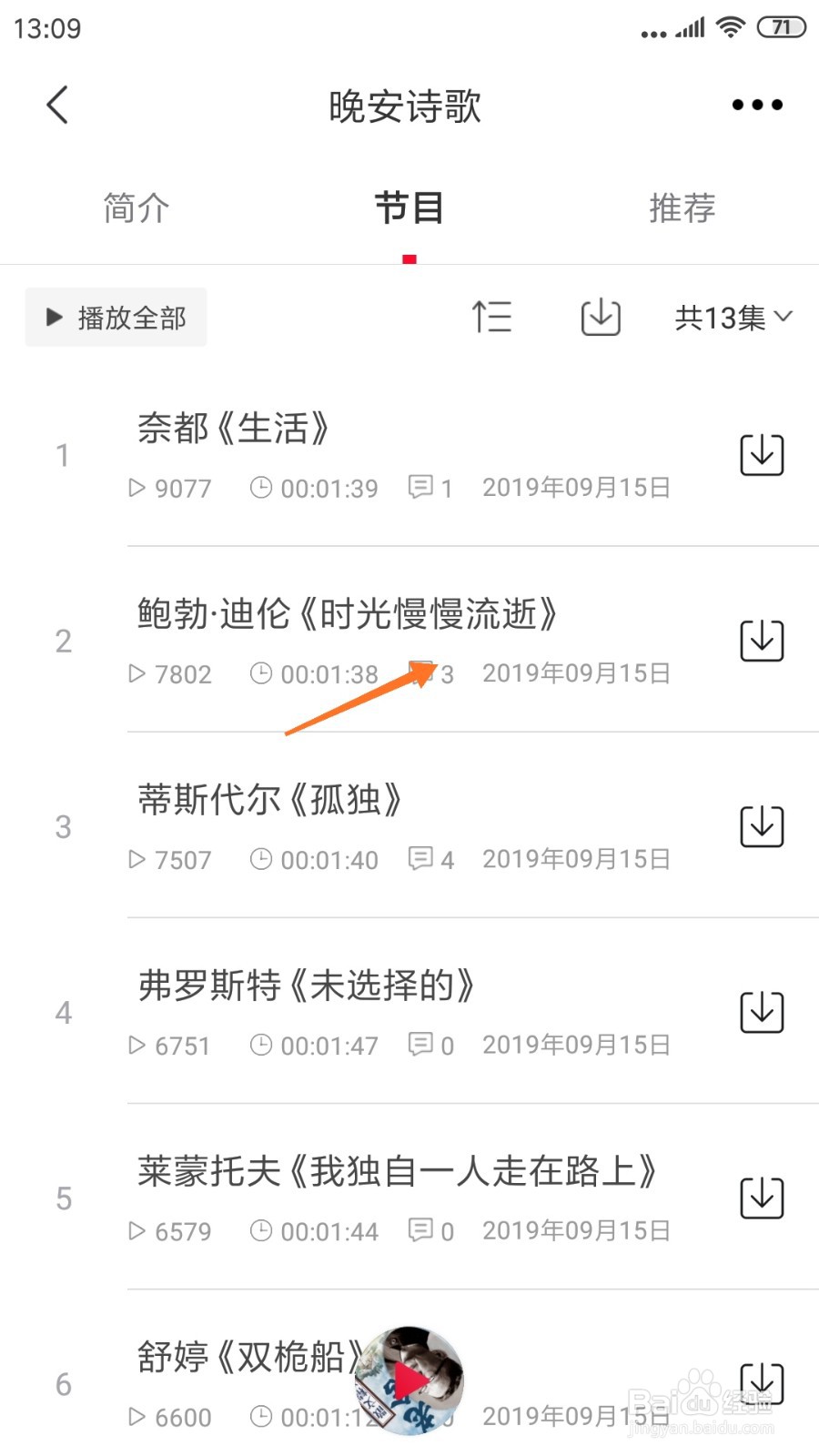Switch to the 推荐 tab
819x1456 pixels.
pyautogui.click(x=682, y=208)
